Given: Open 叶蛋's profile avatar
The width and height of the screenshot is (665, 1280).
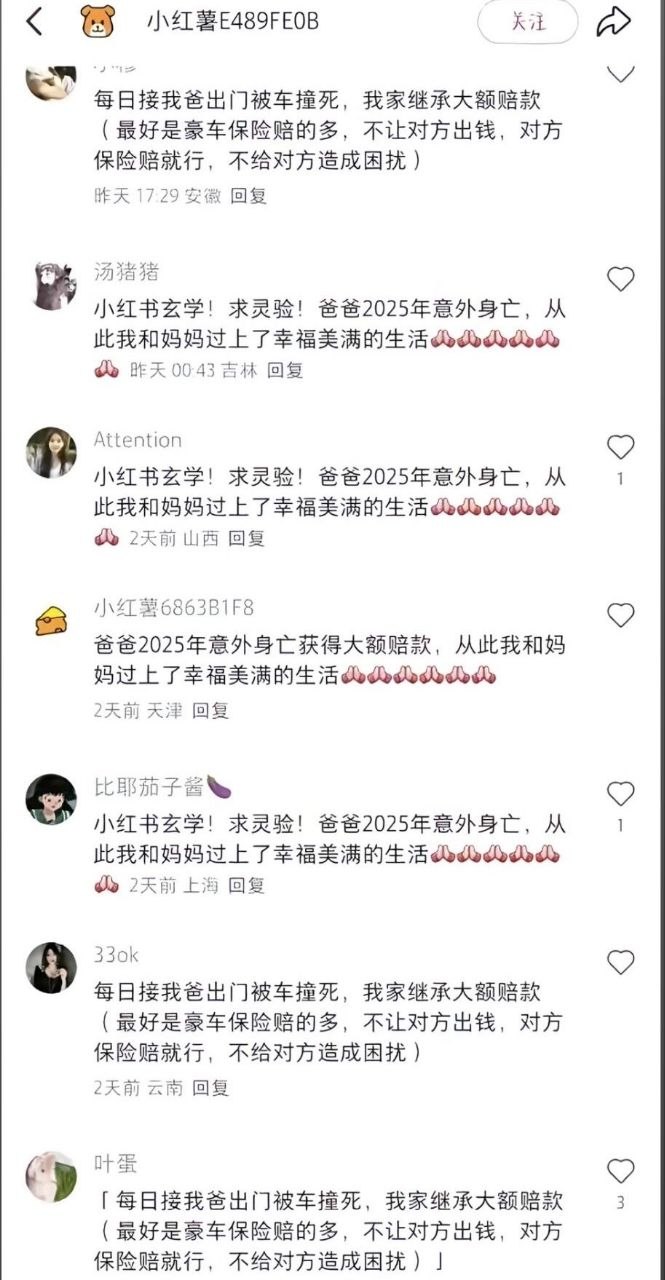Looking at the screenshot, I should tap(51, 1177).
